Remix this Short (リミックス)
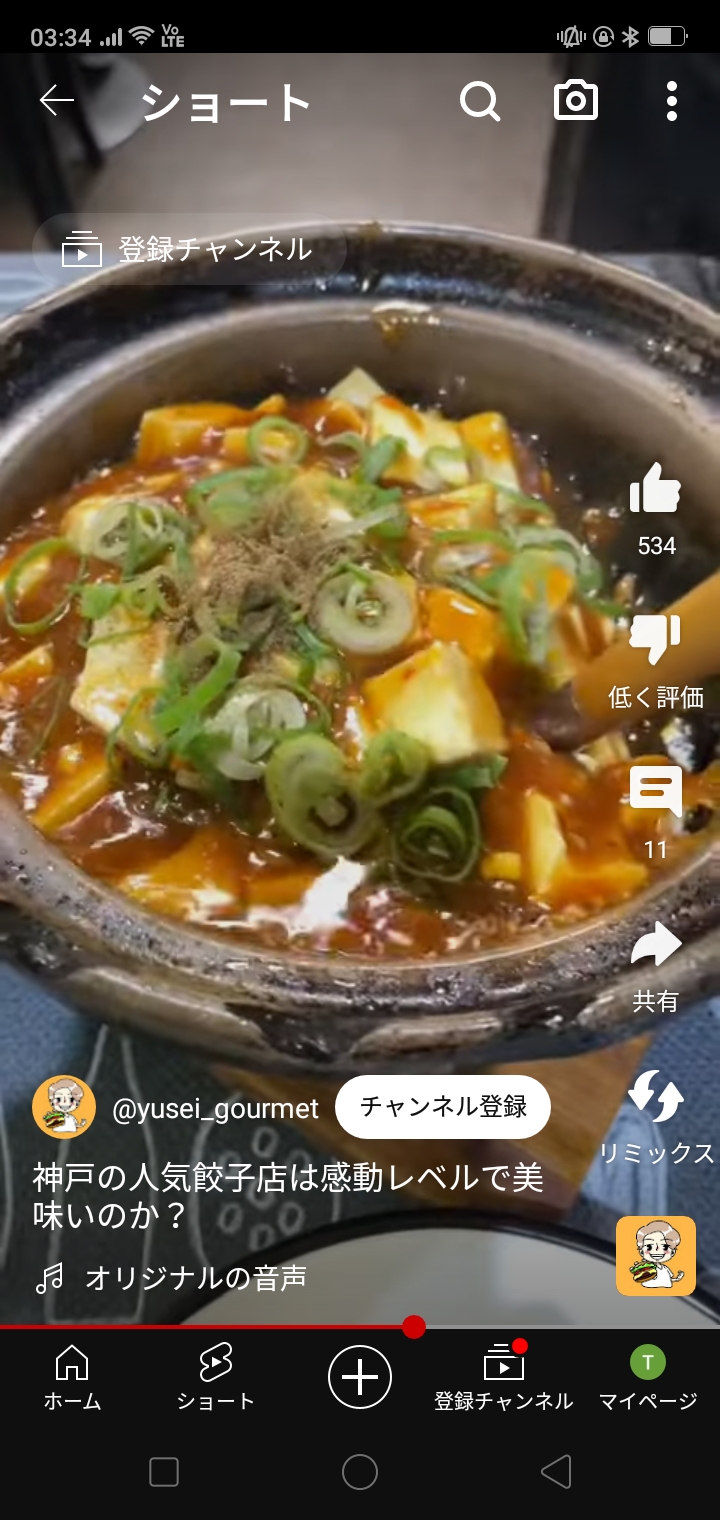 (656, 1098)
